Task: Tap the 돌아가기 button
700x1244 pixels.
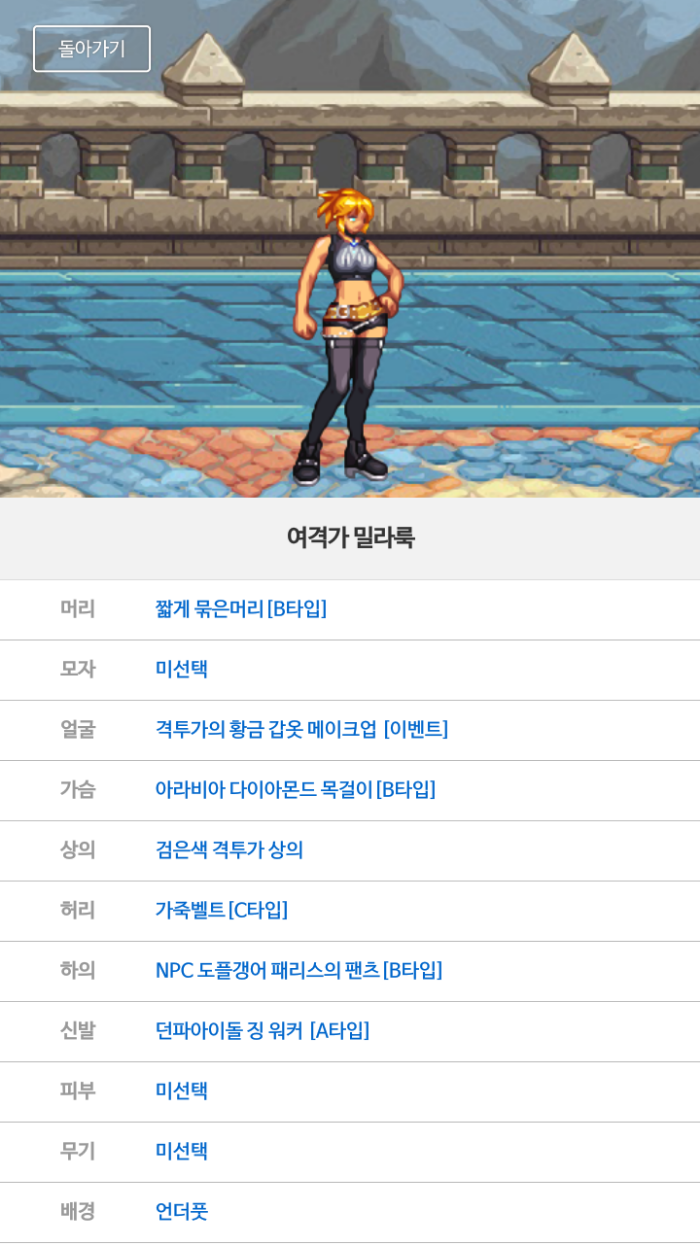Action: click(x=92, y=49)
